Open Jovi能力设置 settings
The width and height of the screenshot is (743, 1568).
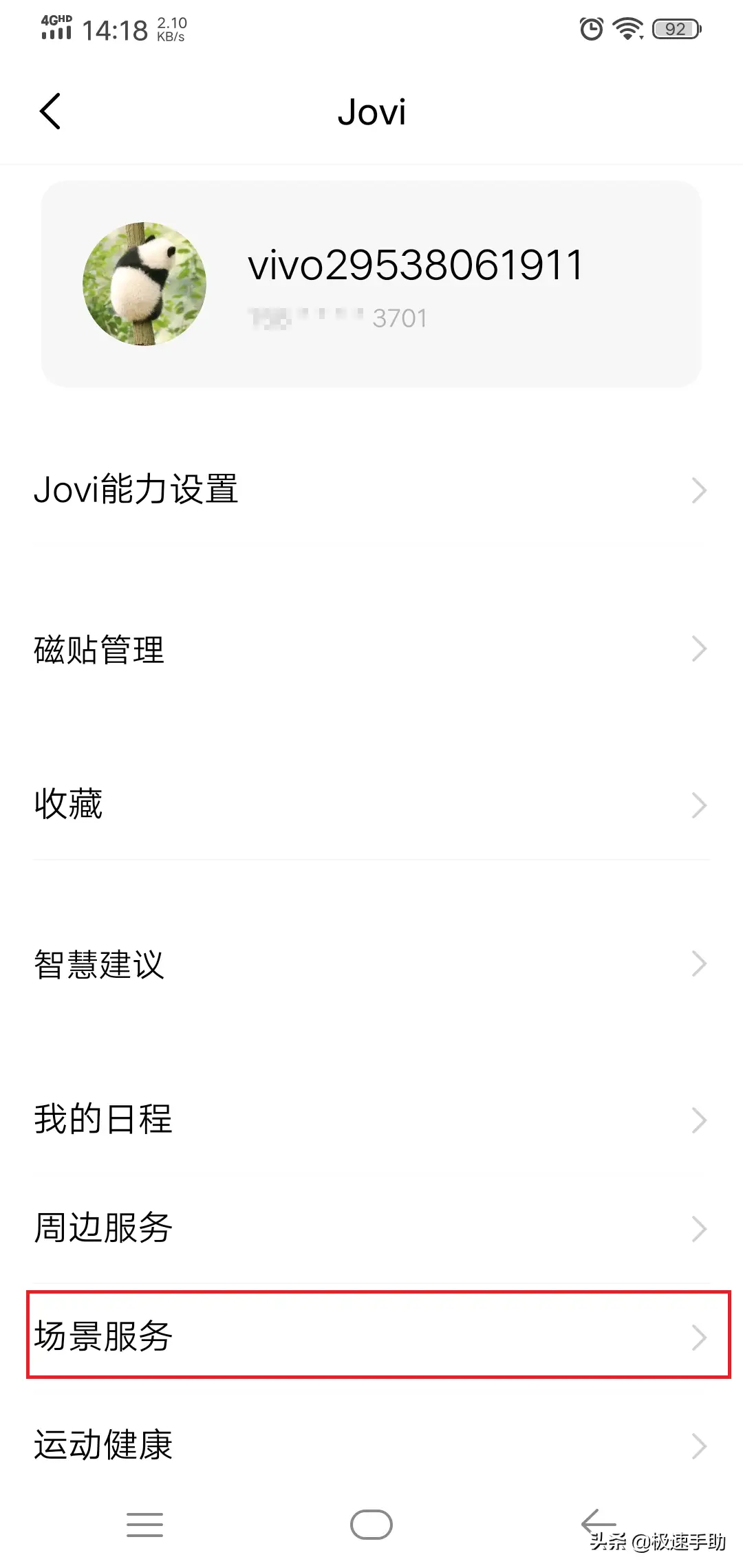[x=136, y=490]
